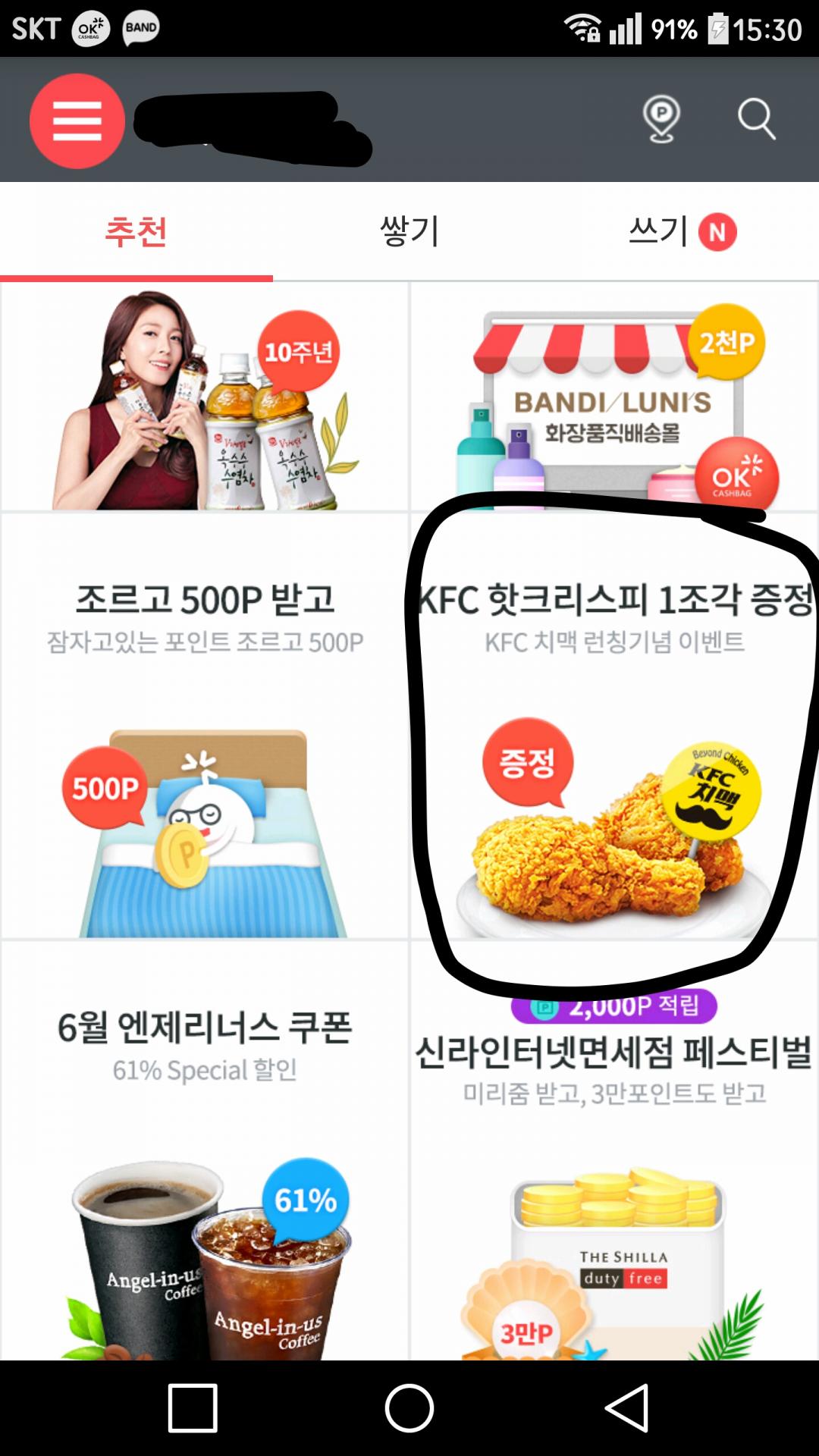Screen dimensions: 819x1456
Task: Open the point location map icon
Action: [661, 119]
